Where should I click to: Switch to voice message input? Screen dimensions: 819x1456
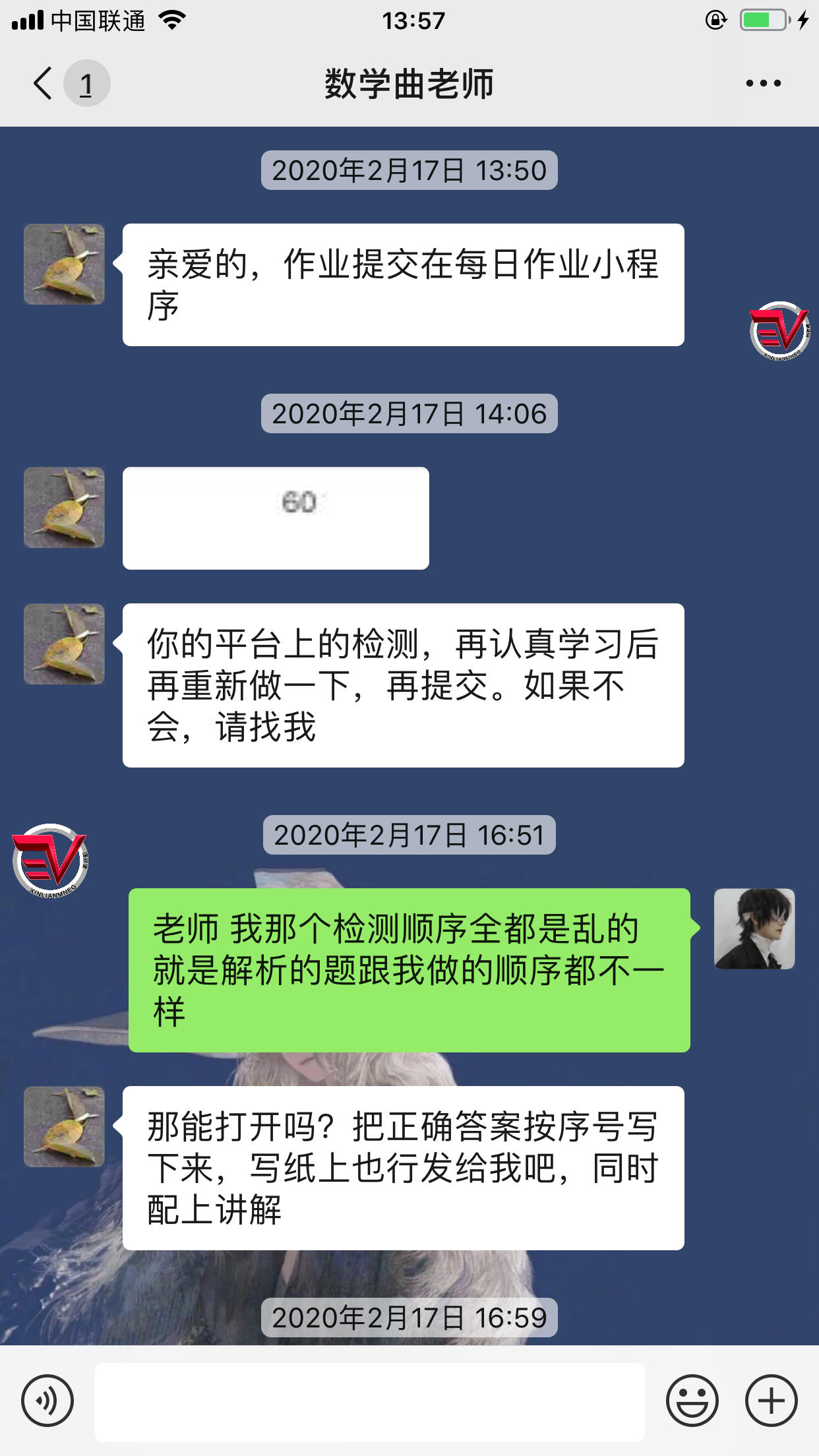tap(47, 1400)
